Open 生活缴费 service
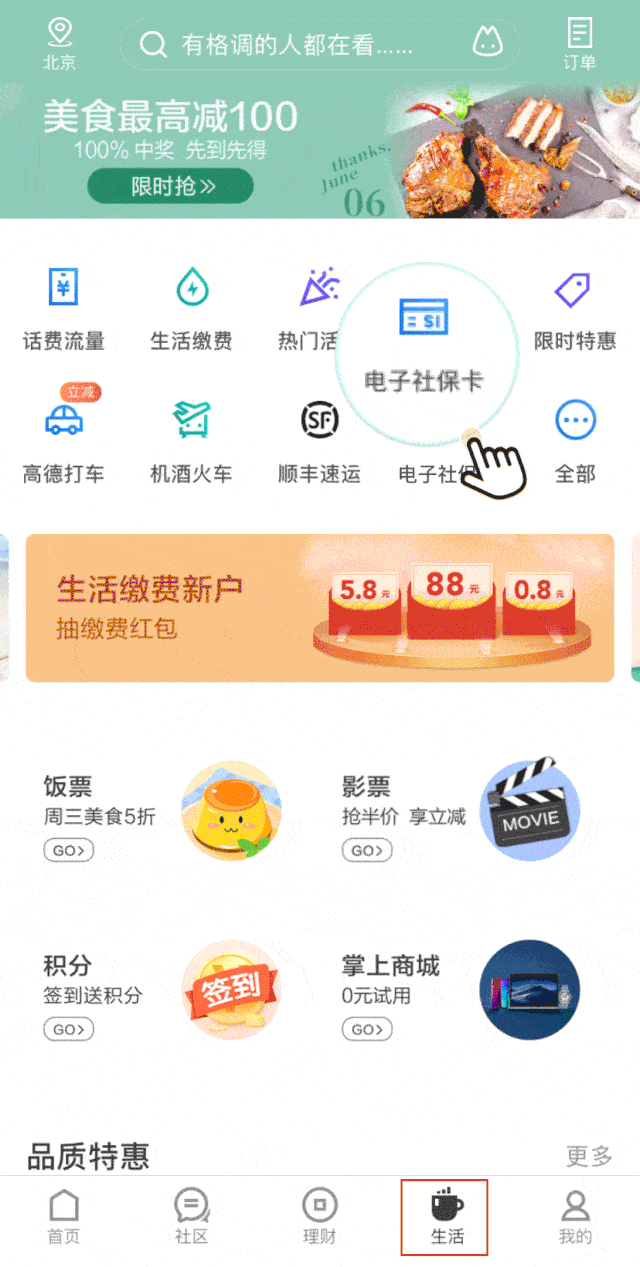Viewport: 640px width, 1267px height. point(191,308)
